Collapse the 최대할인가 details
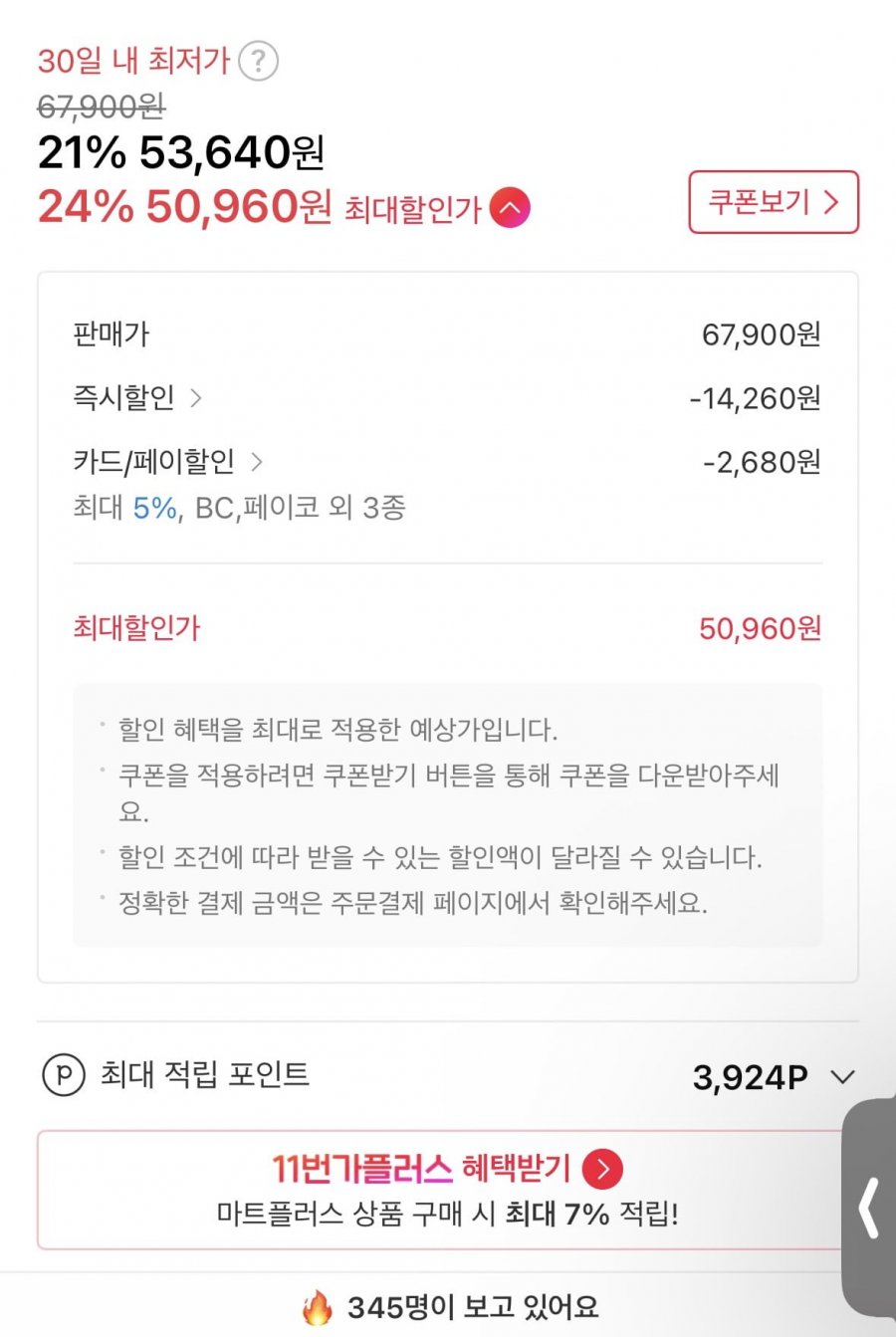 510,208
